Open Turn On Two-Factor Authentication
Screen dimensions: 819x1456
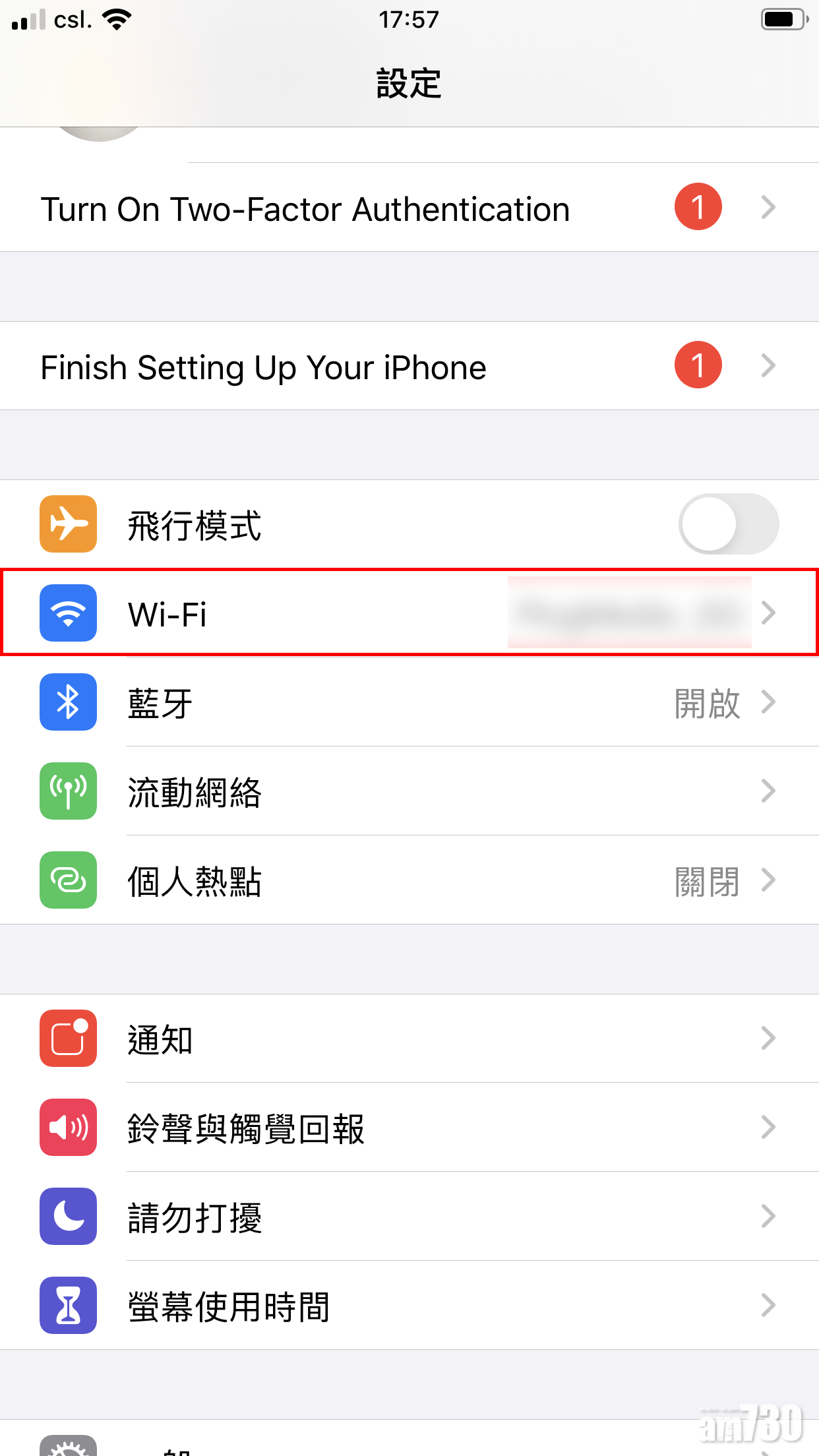[x=409, y=208]
